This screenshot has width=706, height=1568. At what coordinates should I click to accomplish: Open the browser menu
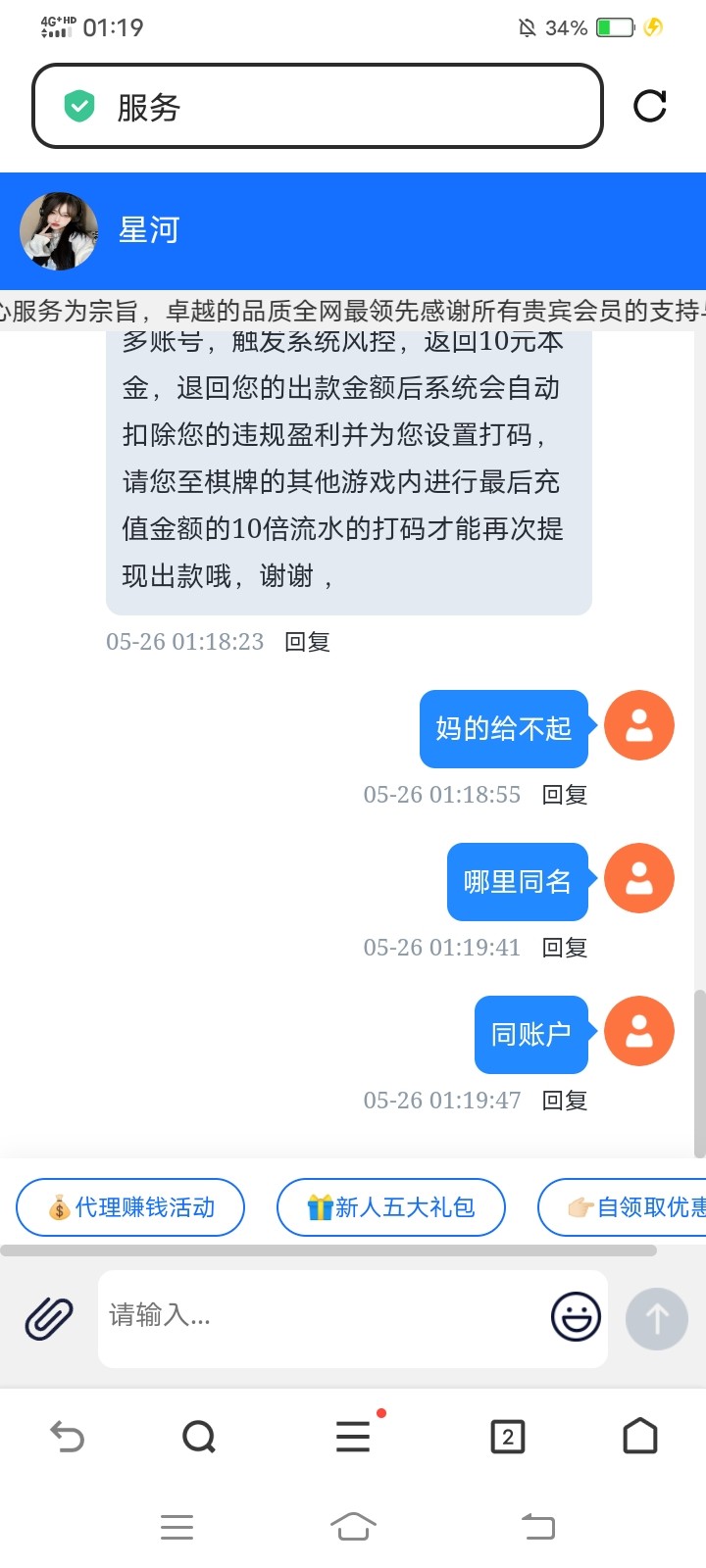(353, 1437)
